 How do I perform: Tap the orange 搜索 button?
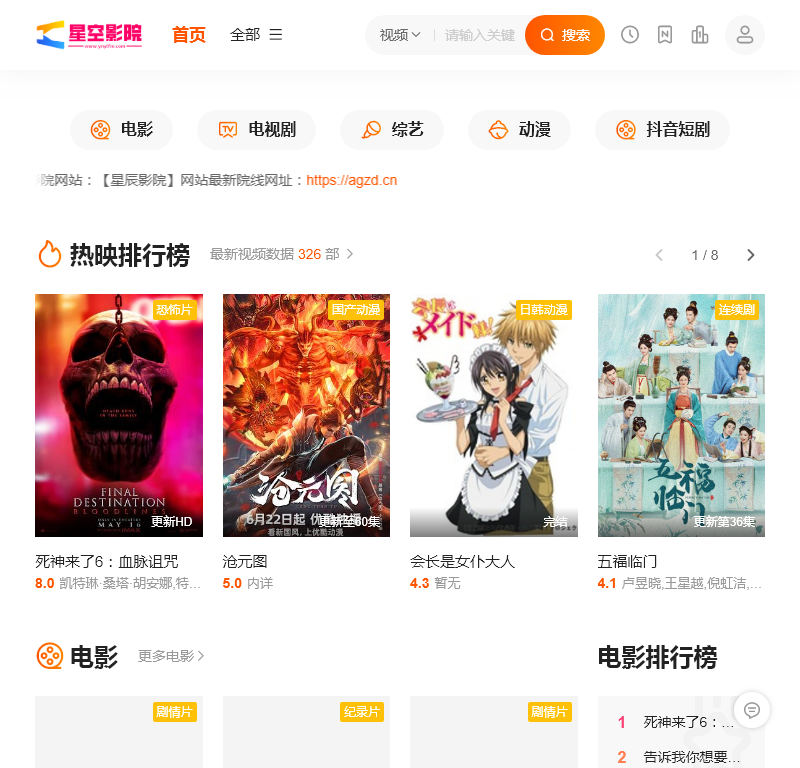565,35
